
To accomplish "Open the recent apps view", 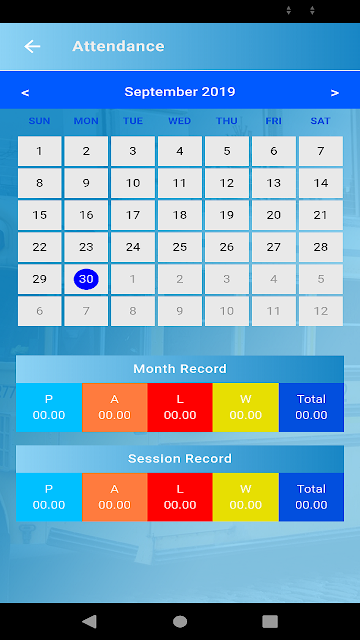I will [270, 622].
